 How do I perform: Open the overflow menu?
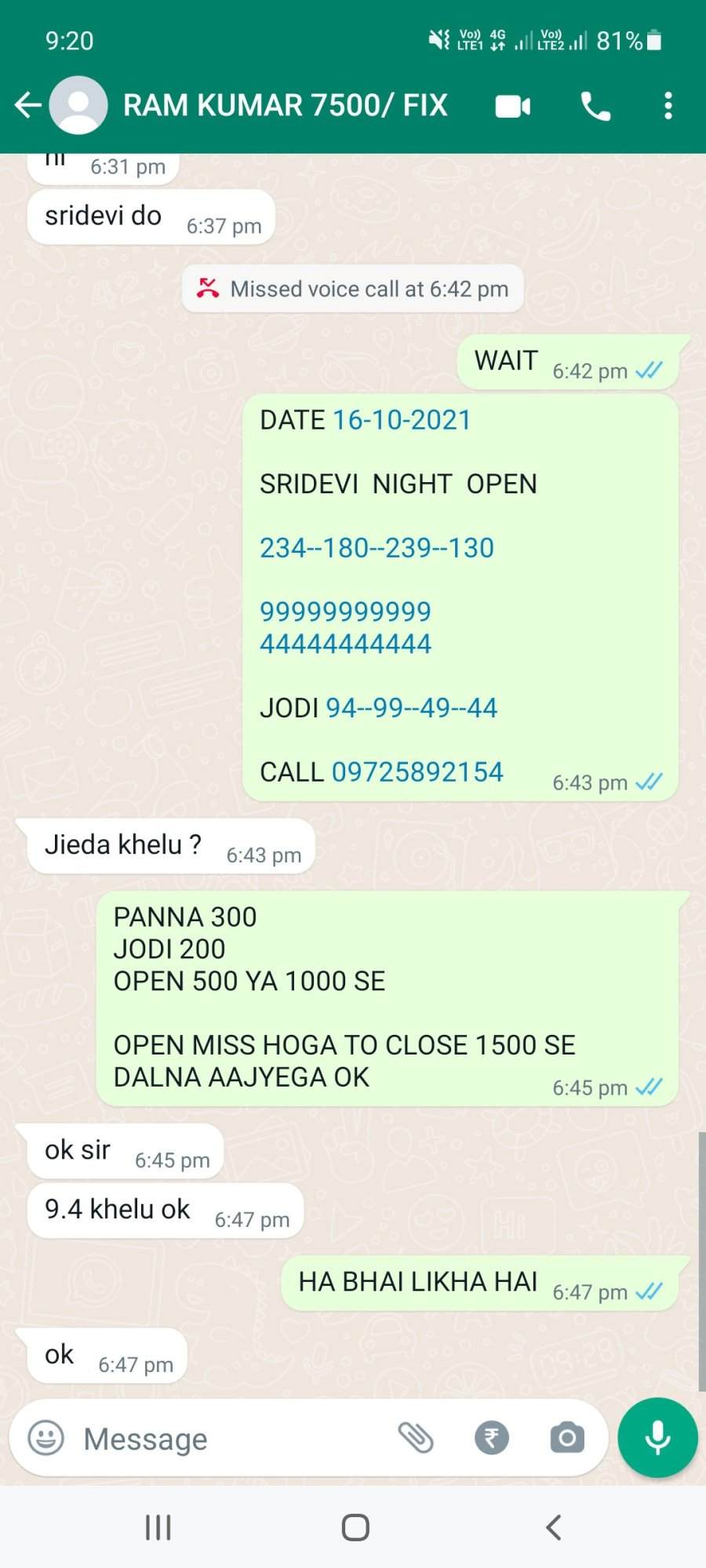tap(668, 106)
